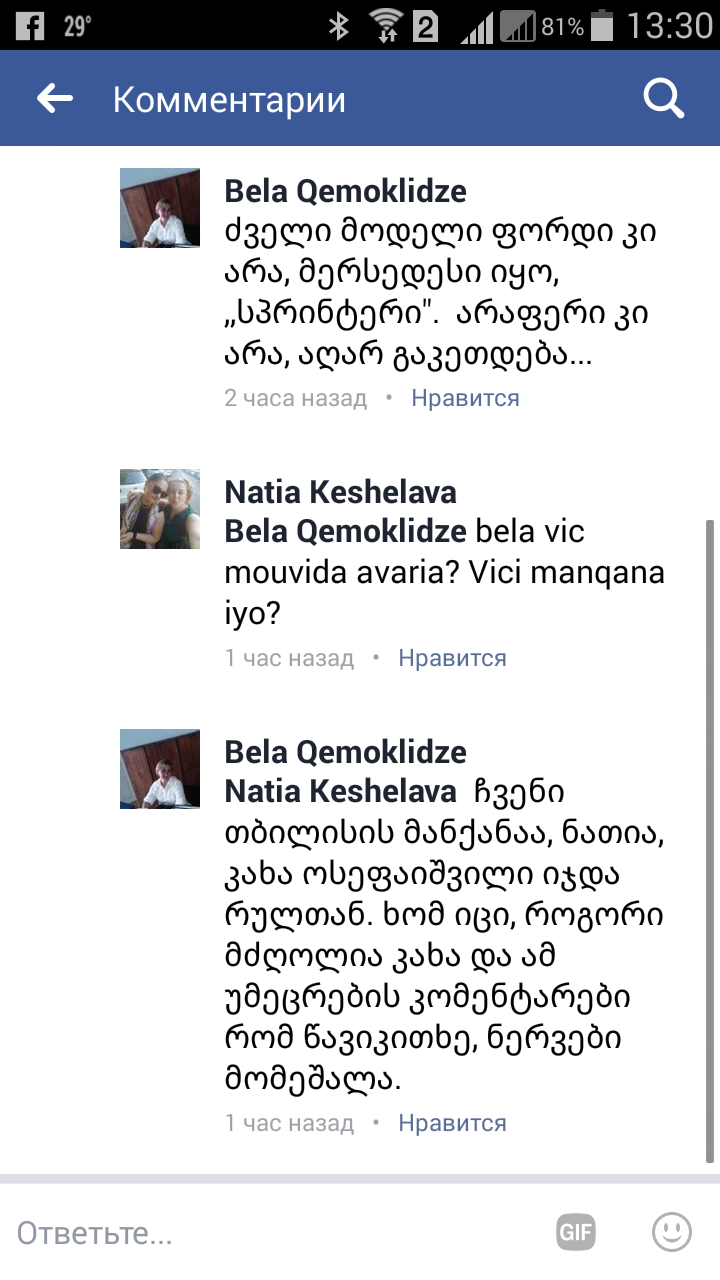Open the mentioned Bela Qemoklidze link in Natia's comment
Viewport: 720px width, 1280px height.
[x=345, y=531]
